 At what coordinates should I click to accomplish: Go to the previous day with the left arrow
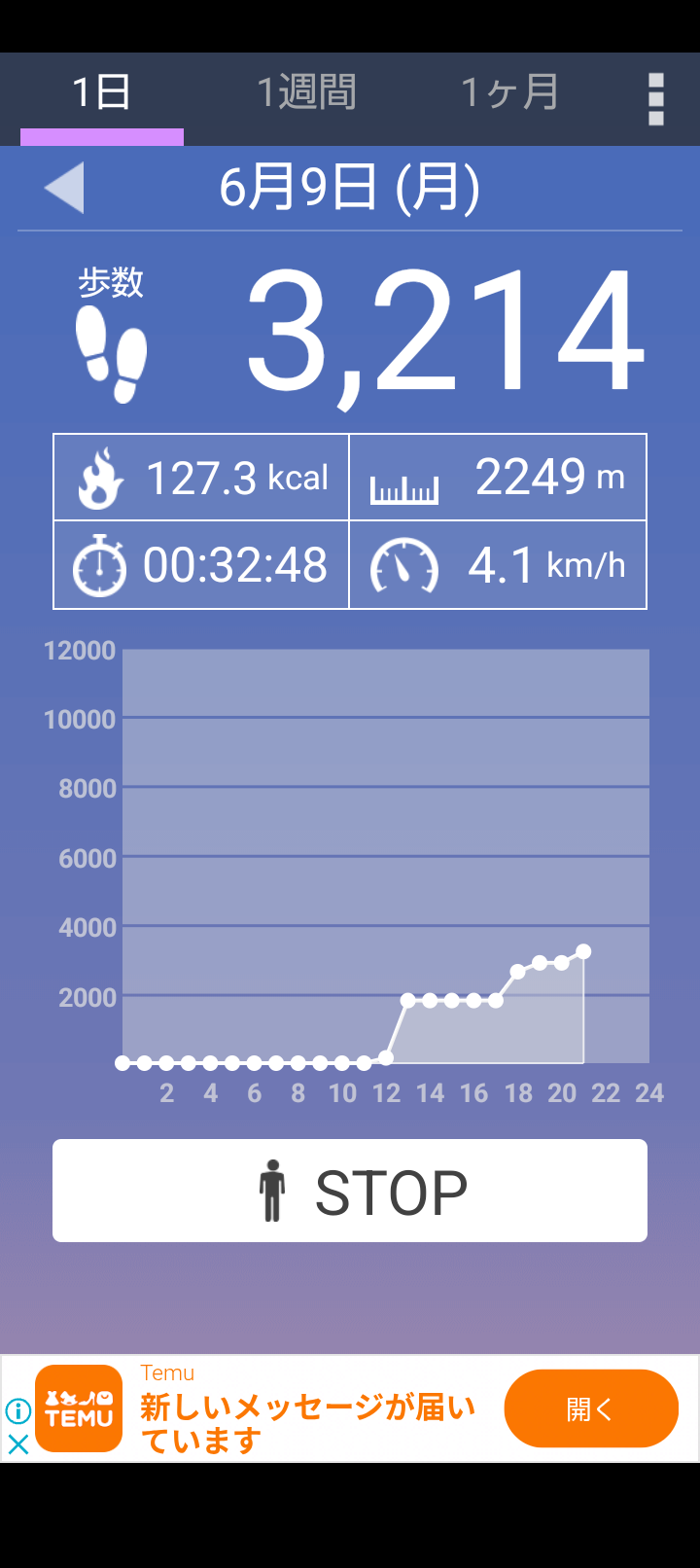(65, 187)
